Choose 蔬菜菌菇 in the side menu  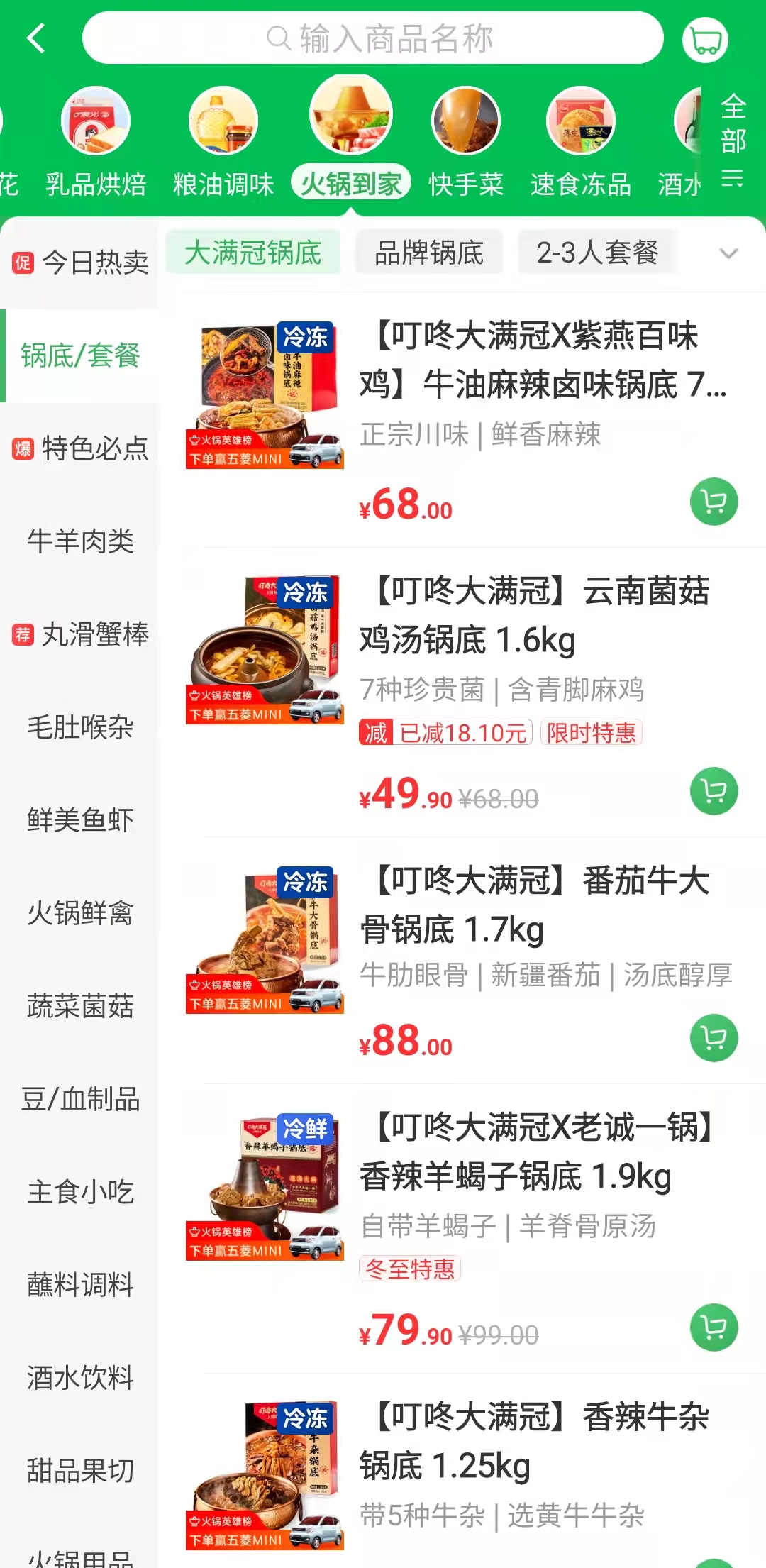tap(79, 1006)
